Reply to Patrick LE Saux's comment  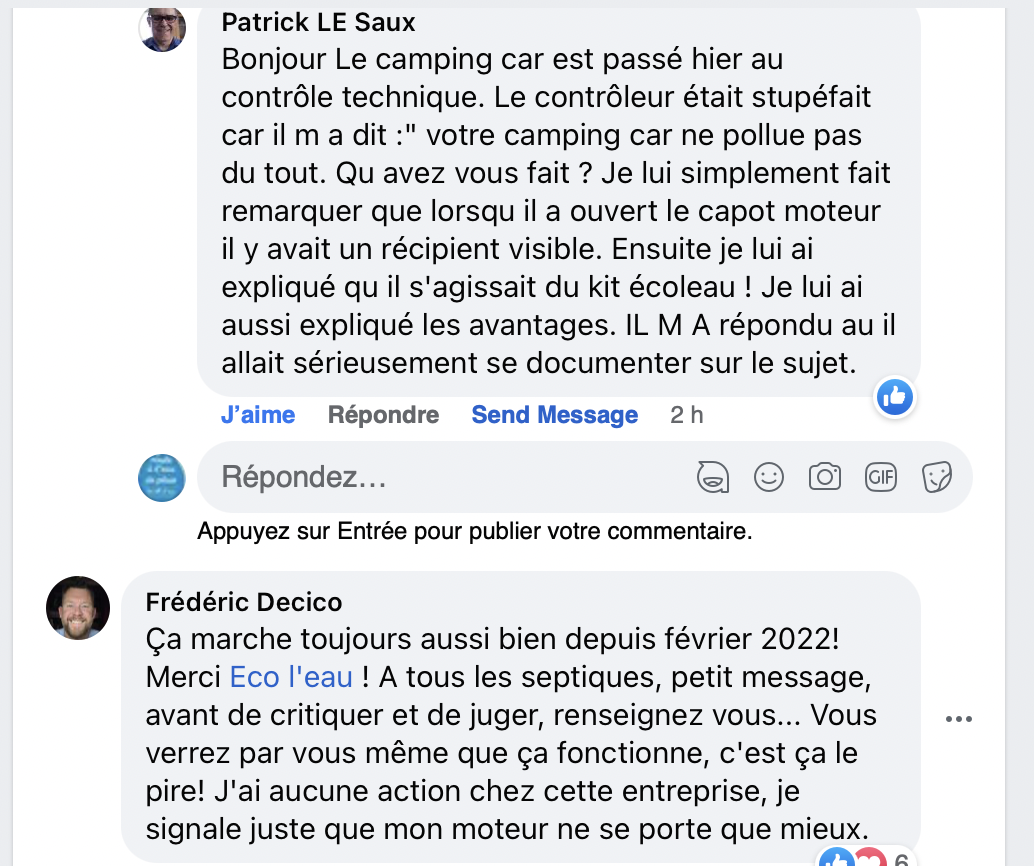[x=383, y=415]
